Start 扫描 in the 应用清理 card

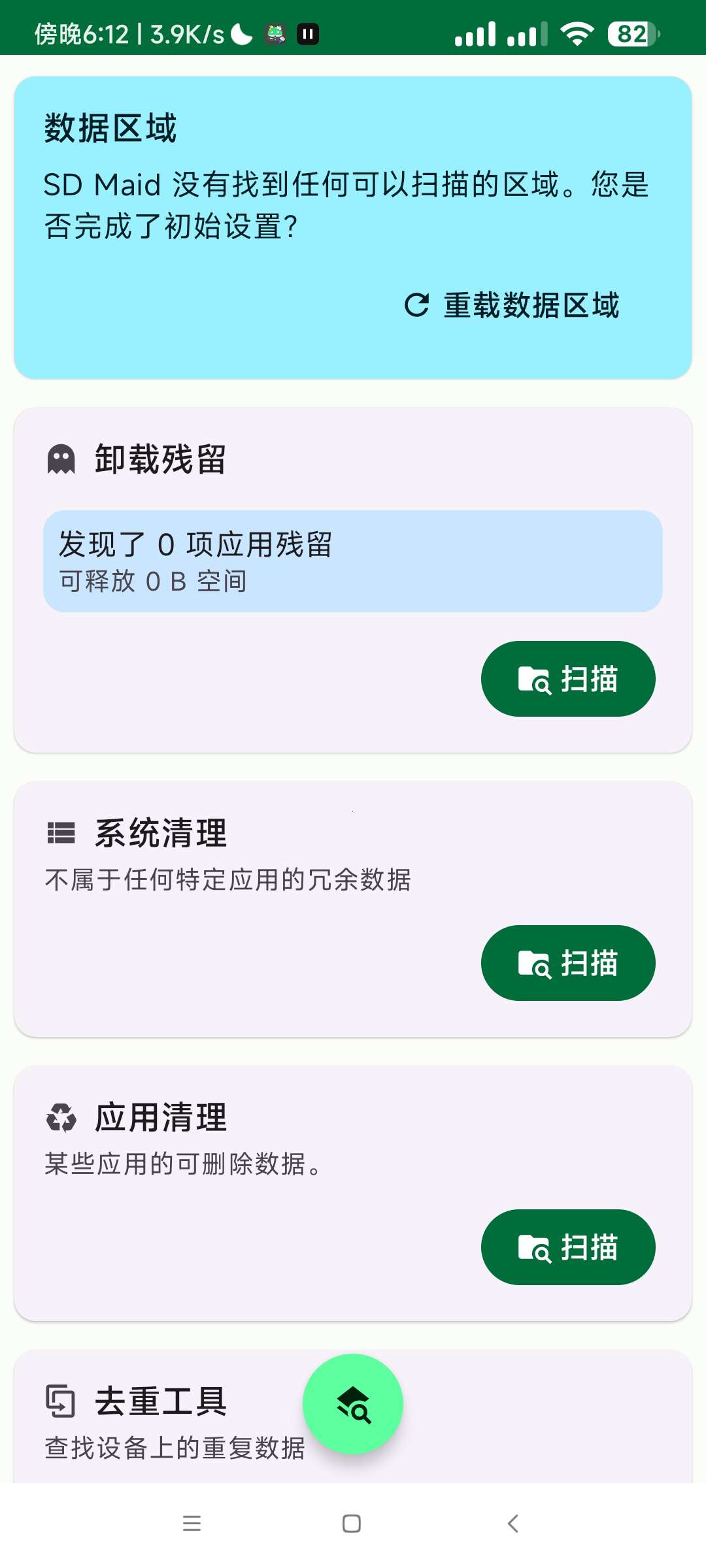coord(568,1247)
